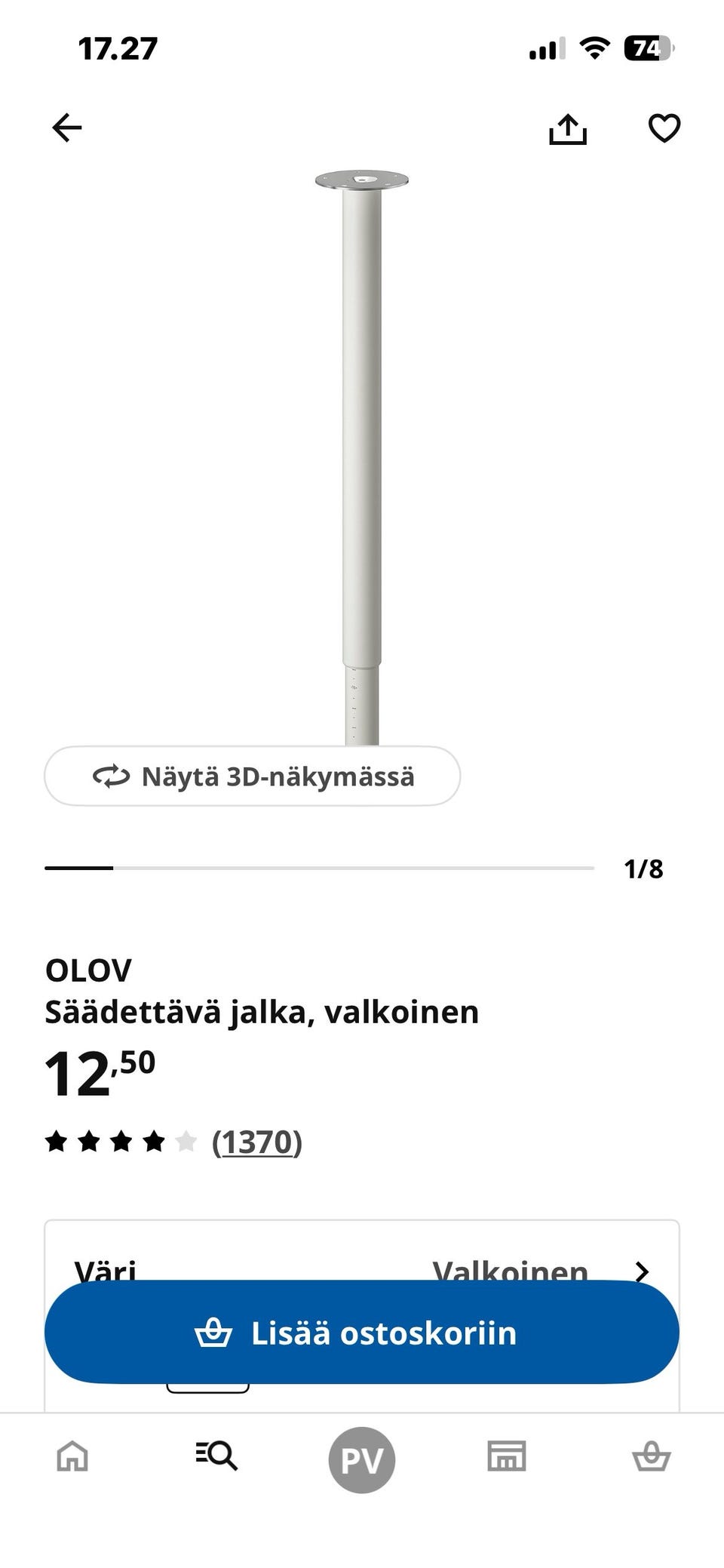Tap the OLOV product image
724x1568 pixels.
362,453
